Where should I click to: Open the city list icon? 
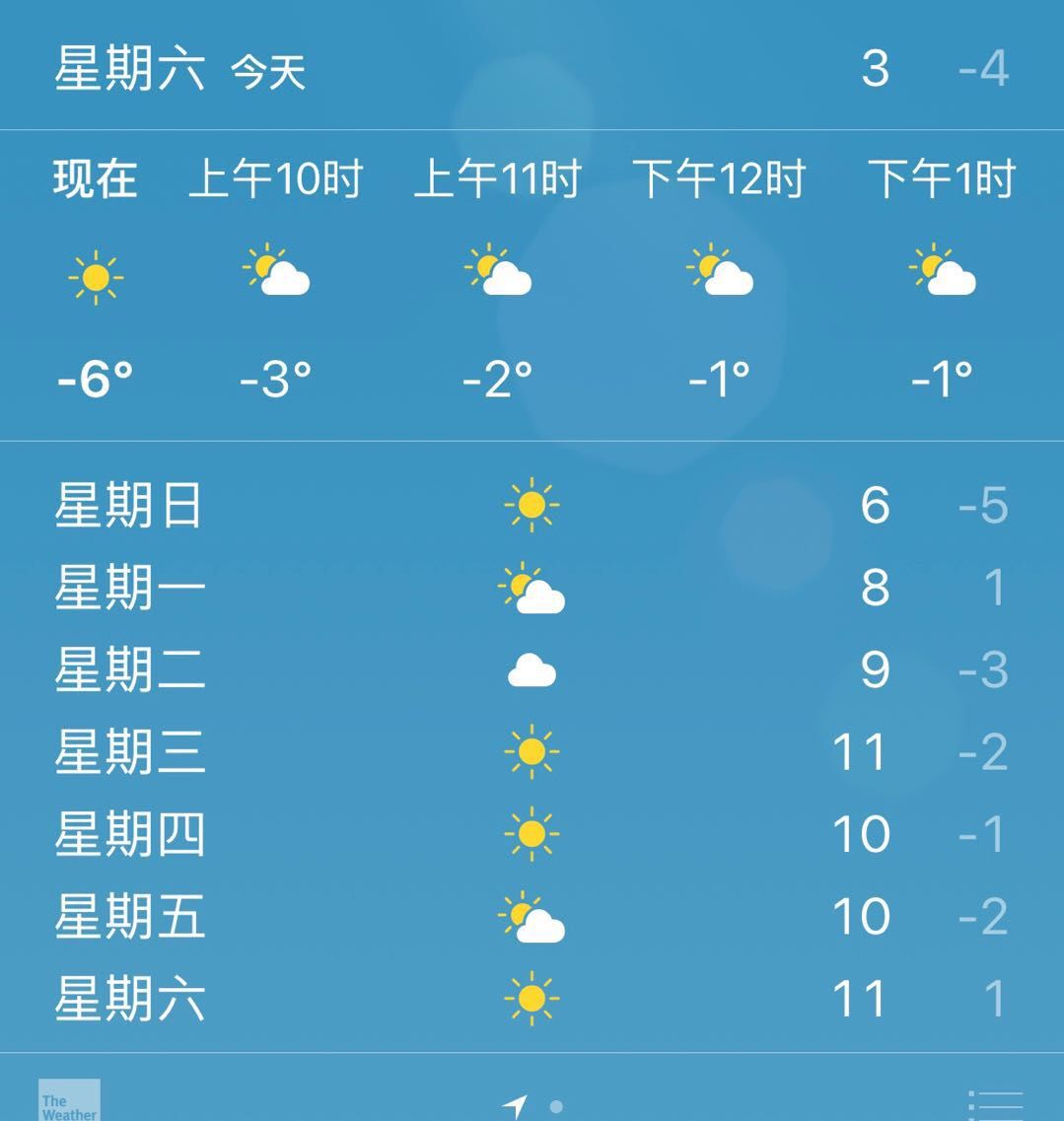[994, 1105]
